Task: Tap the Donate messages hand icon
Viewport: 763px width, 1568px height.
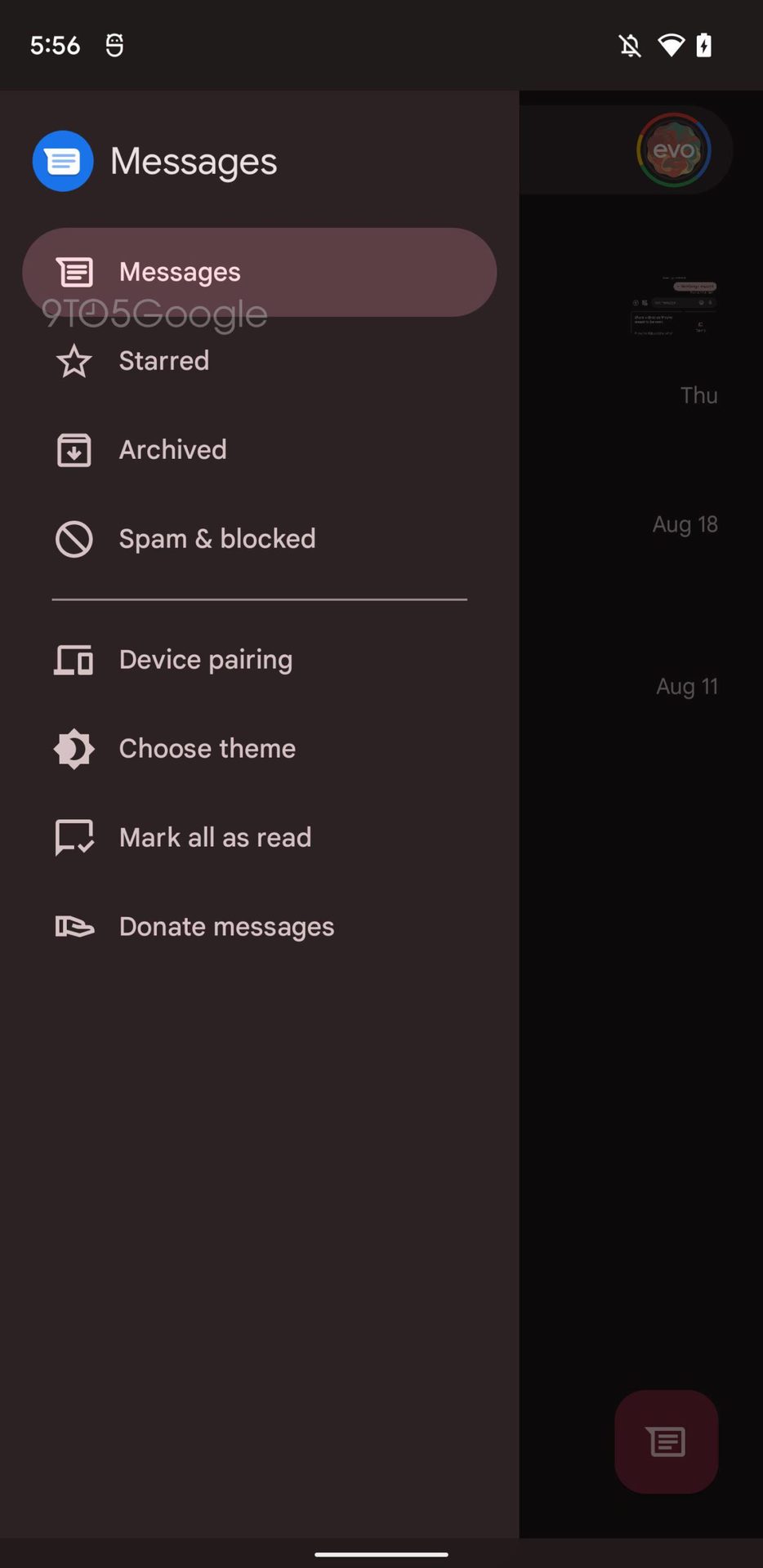Action: click(x=74, y=925)
